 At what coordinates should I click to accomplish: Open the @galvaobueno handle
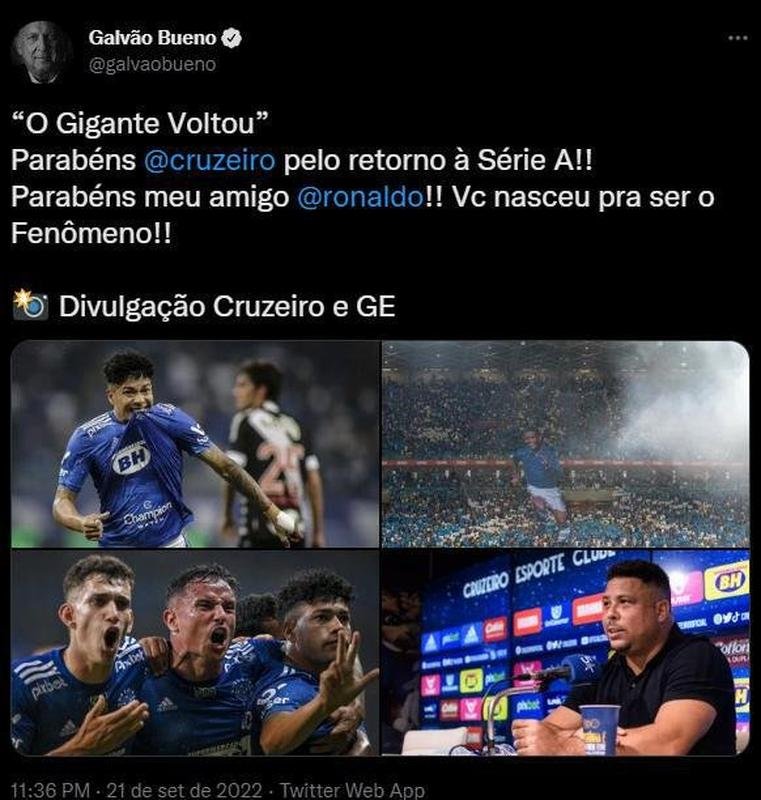[x=153, y=64]
